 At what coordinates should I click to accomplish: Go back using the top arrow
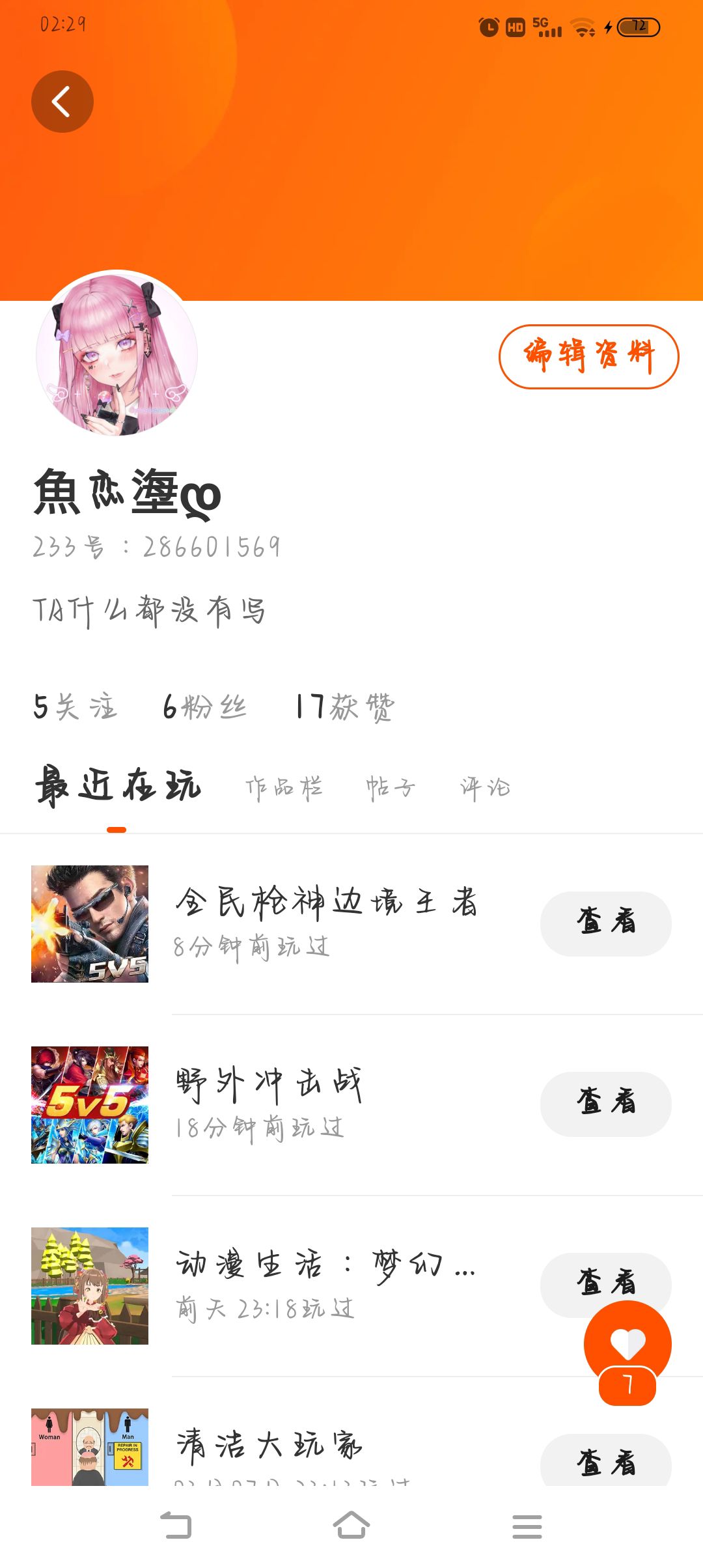(x=62, y=102)
